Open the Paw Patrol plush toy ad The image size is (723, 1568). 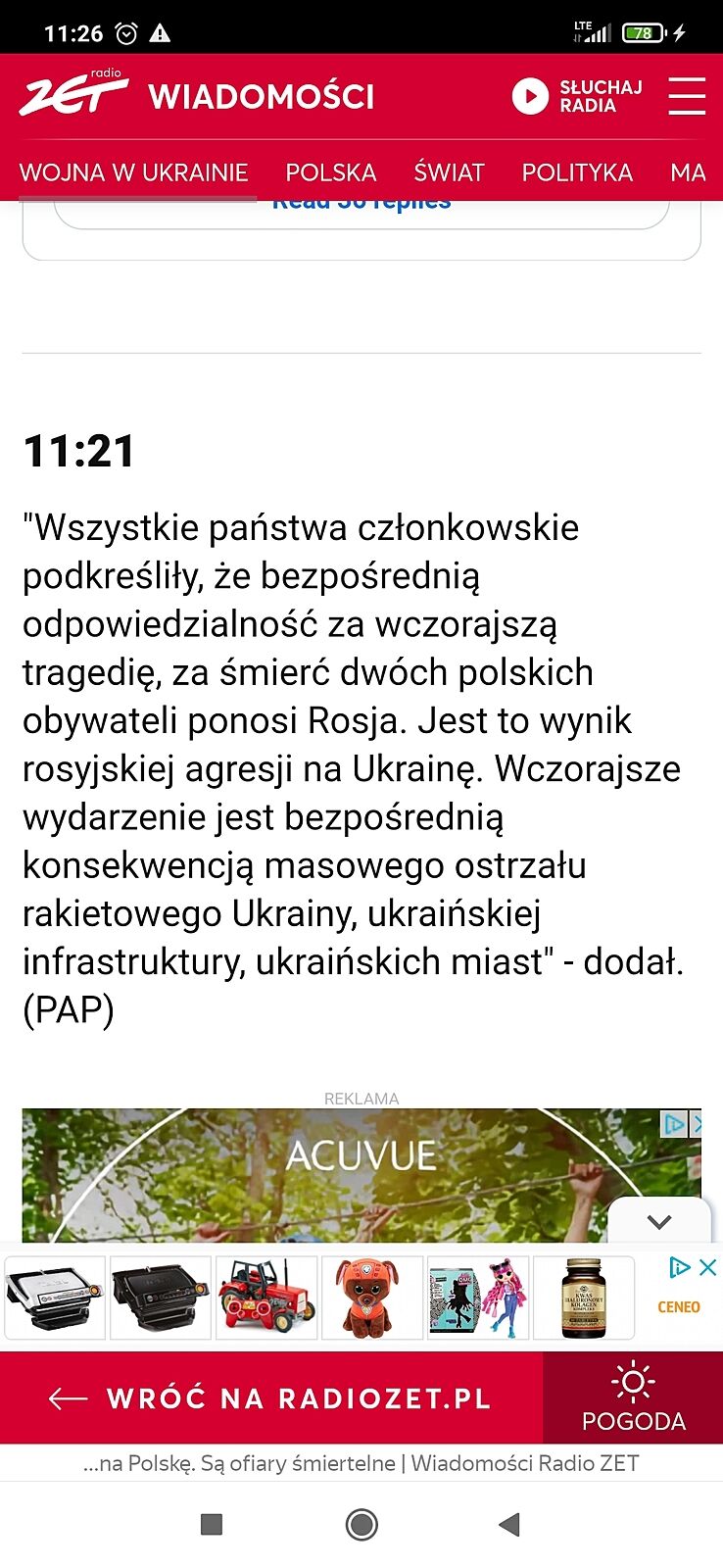pyautogui.click(x=372, y=1298)
